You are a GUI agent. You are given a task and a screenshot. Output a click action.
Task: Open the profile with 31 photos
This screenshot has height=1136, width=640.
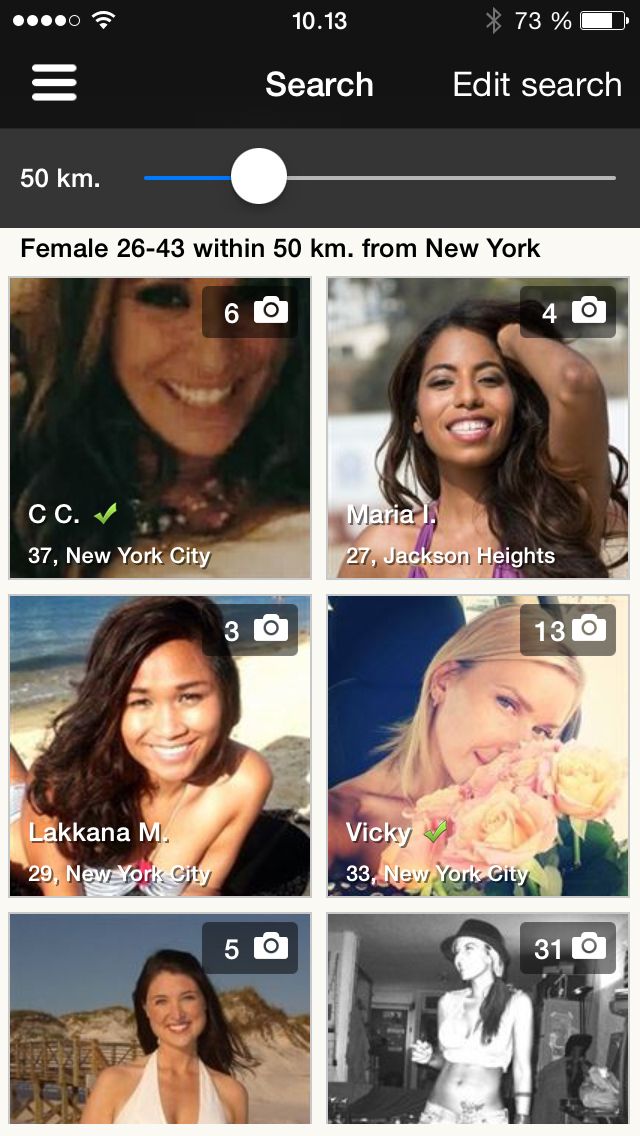[x=478, y=1019]
